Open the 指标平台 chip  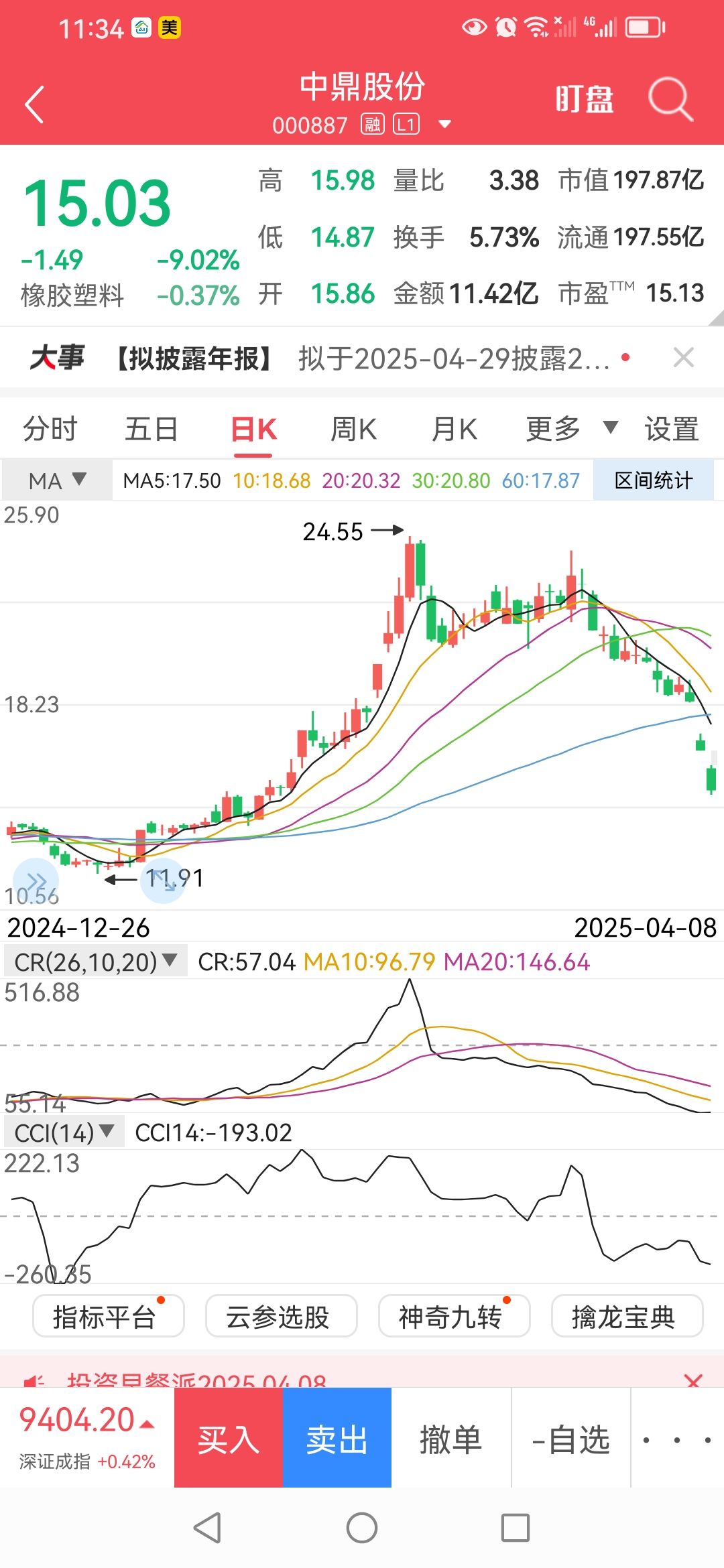tap(108, 1317)
